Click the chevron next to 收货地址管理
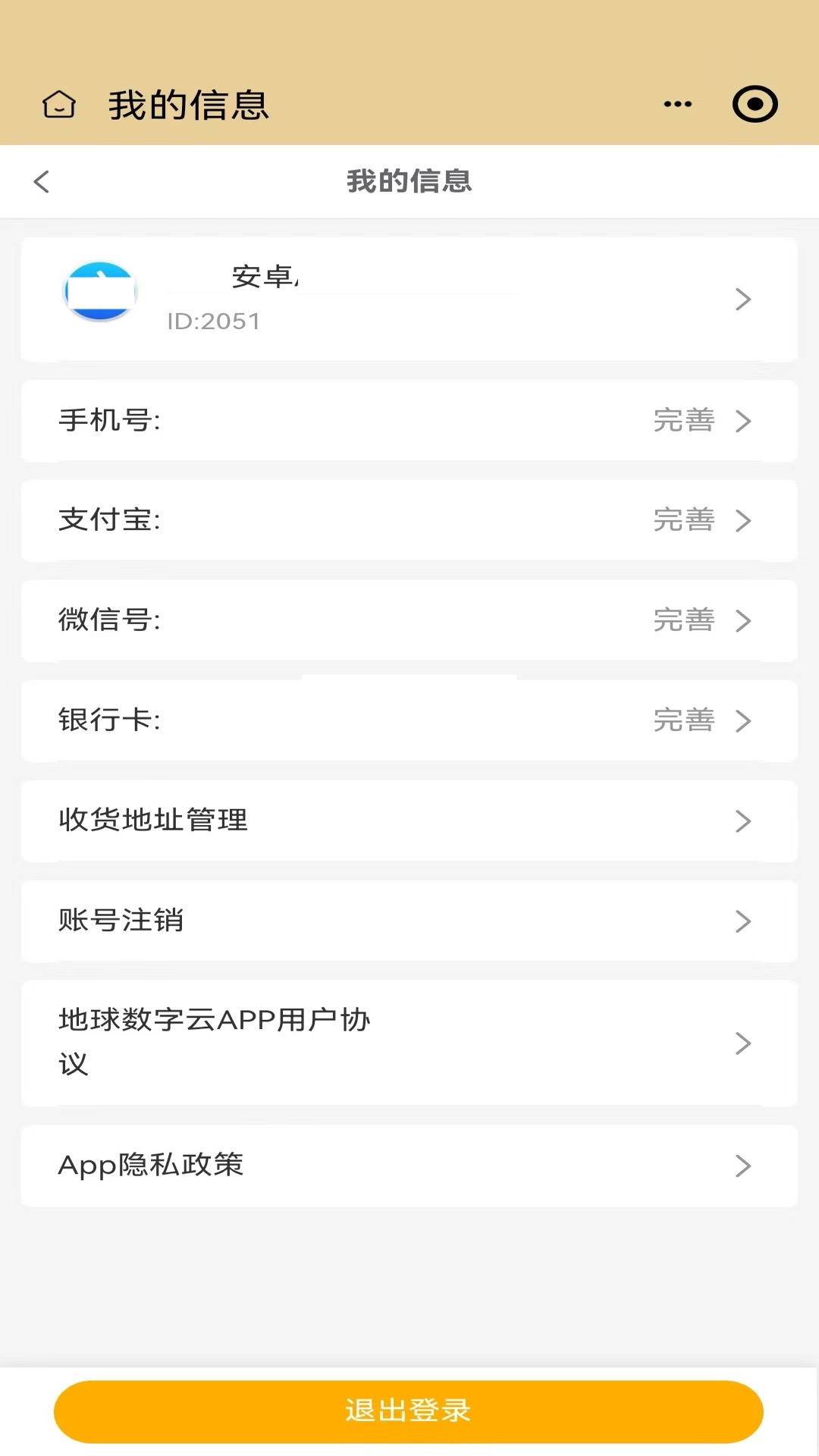 click(742, 821)
